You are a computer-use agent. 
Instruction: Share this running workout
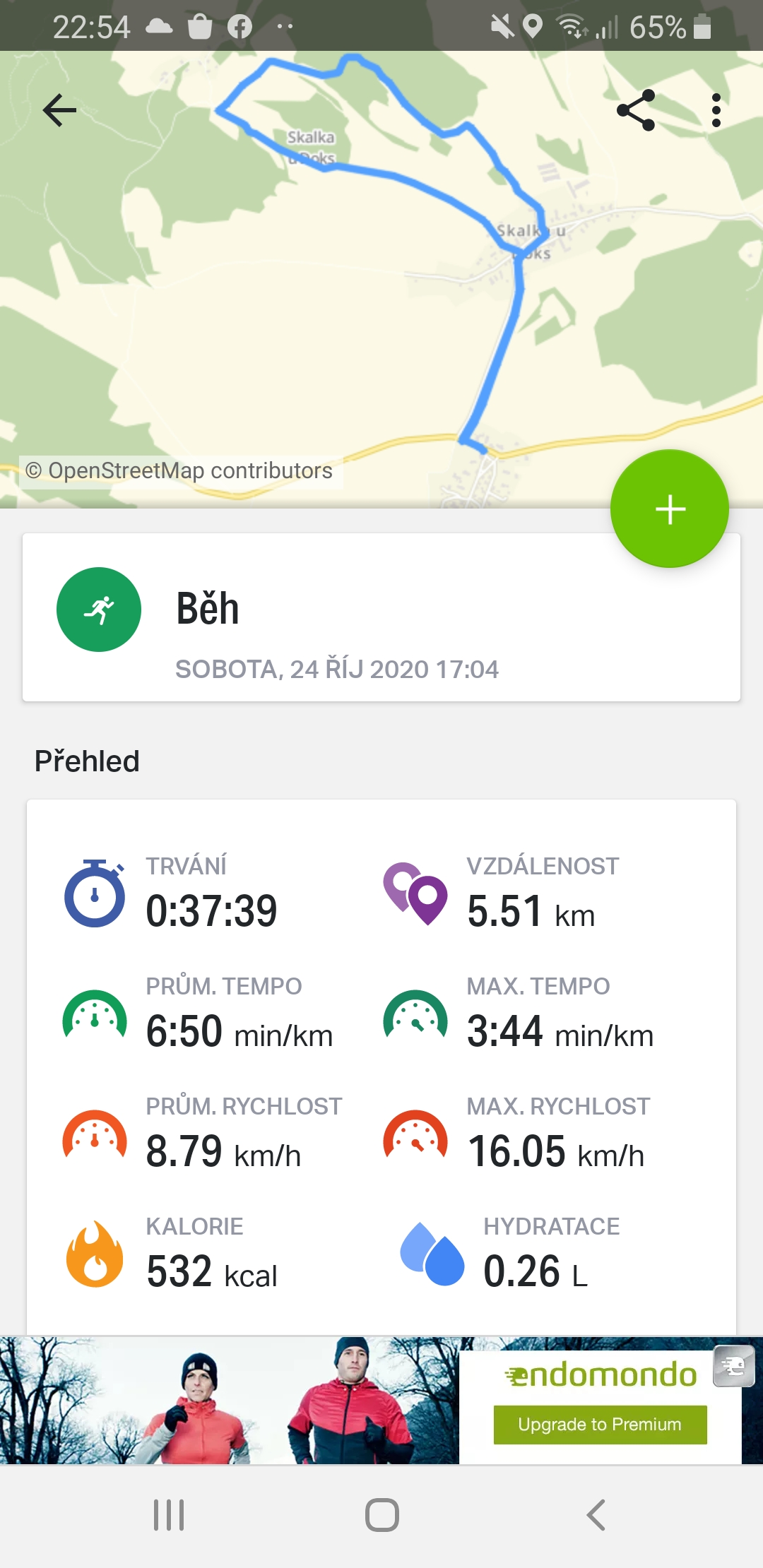[x=636, y=110]
